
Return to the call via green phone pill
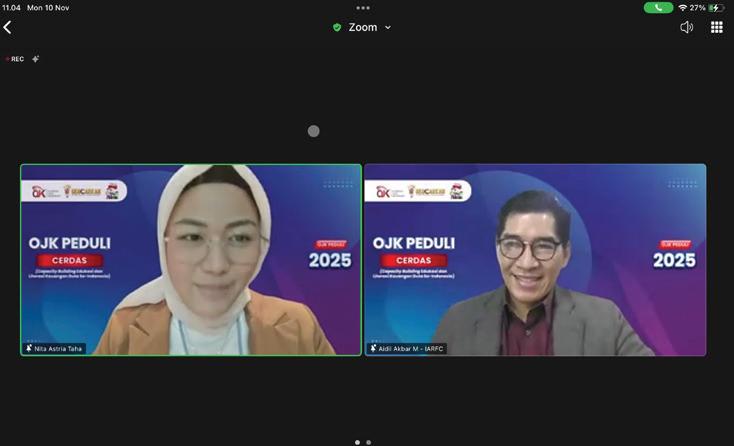[658, 8]
